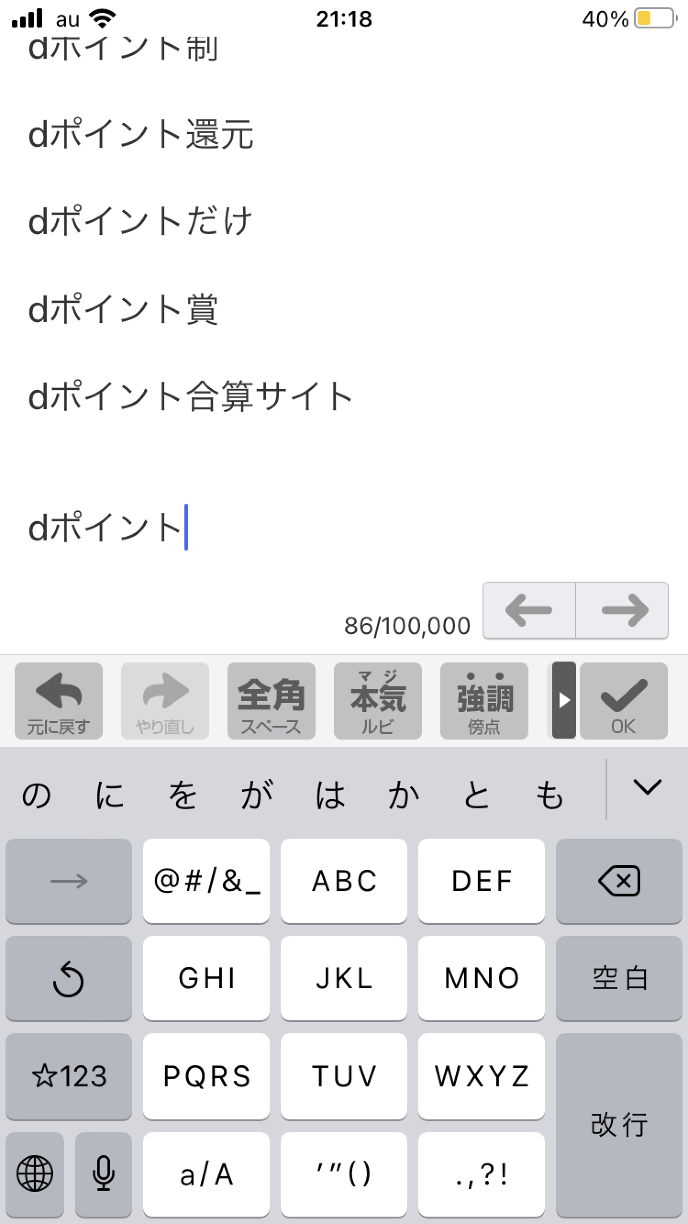688x1224 pixels.
Task: Switch to the ☆123 number keyboard
Action: coord(69,1076)
